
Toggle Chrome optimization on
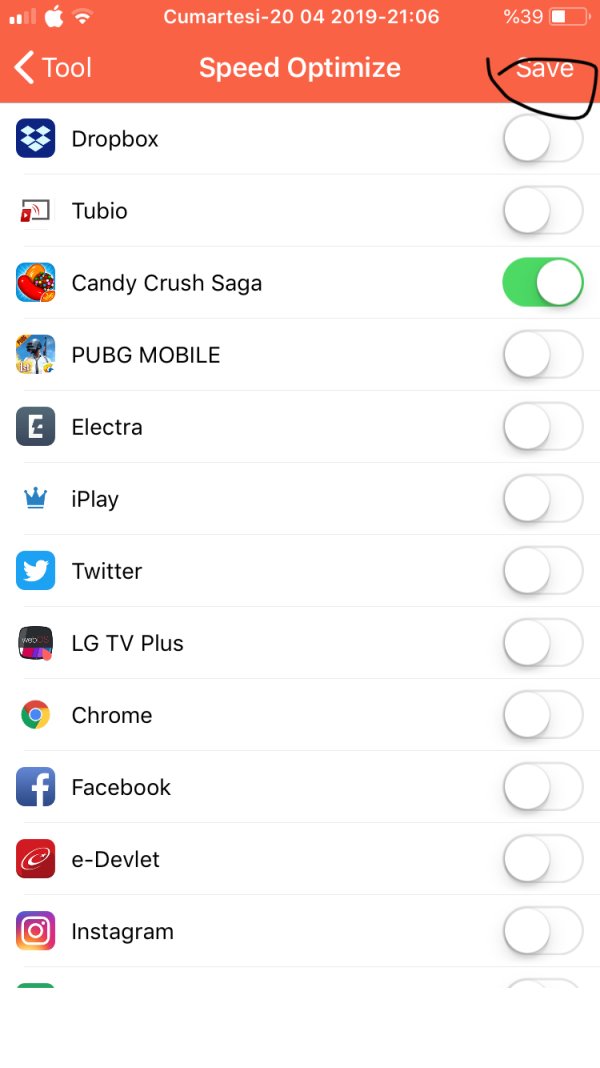coord(542,715)
